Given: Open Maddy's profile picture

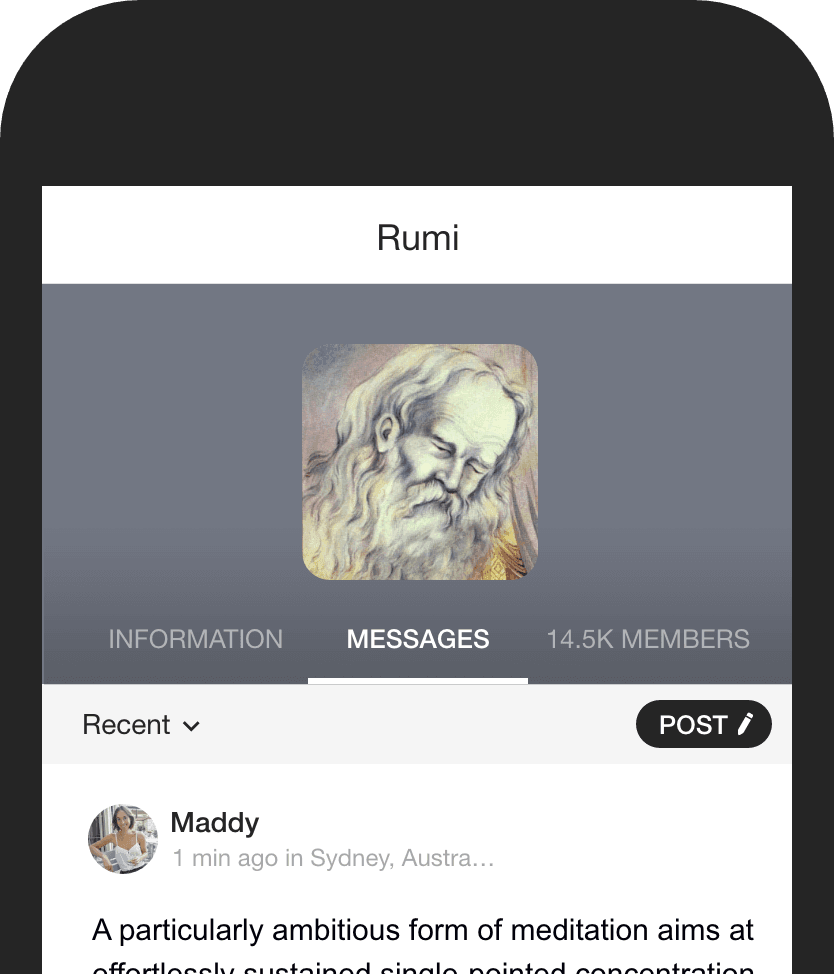Looking at the screenshot, I should 123,839.
